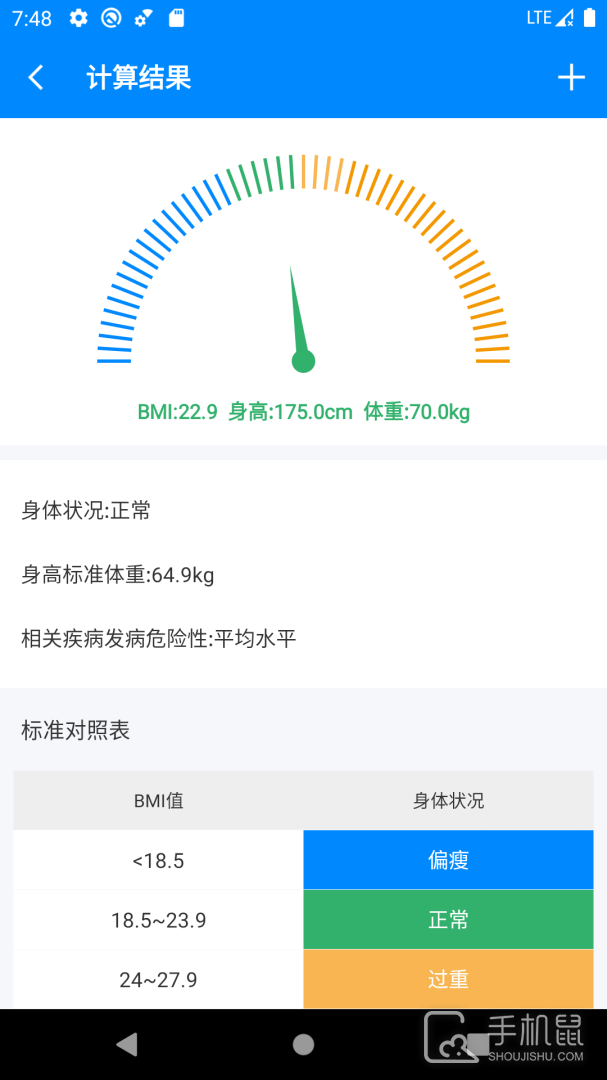Viewport: 607px width, 1080px height.
Task: Go back from the 计算结果 screen
Action: coord(36,78)
